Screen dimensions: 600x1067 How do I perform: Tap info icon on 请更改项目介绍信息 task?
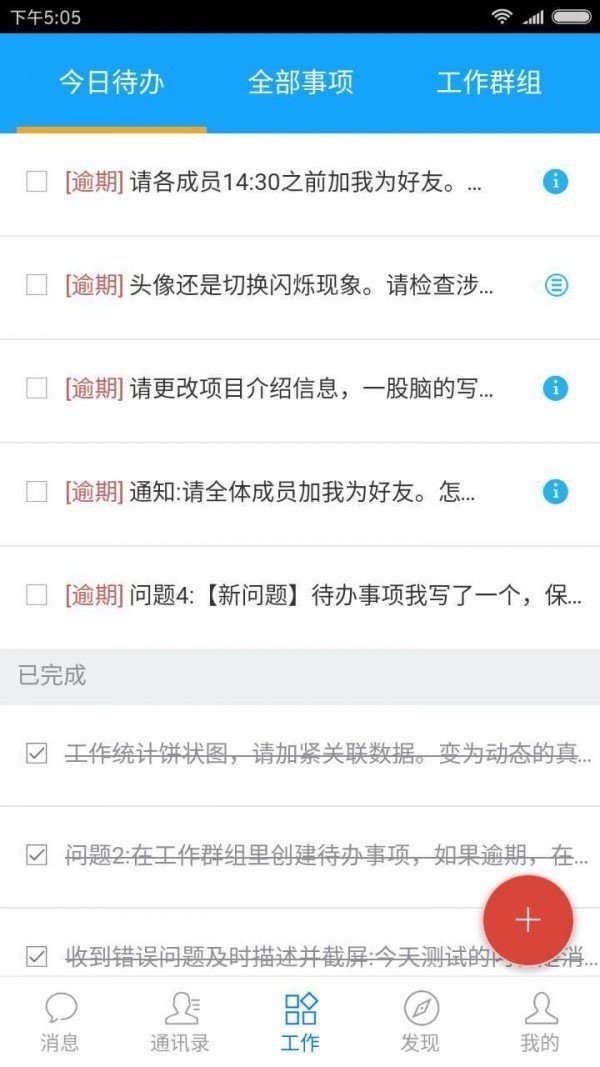556,388
